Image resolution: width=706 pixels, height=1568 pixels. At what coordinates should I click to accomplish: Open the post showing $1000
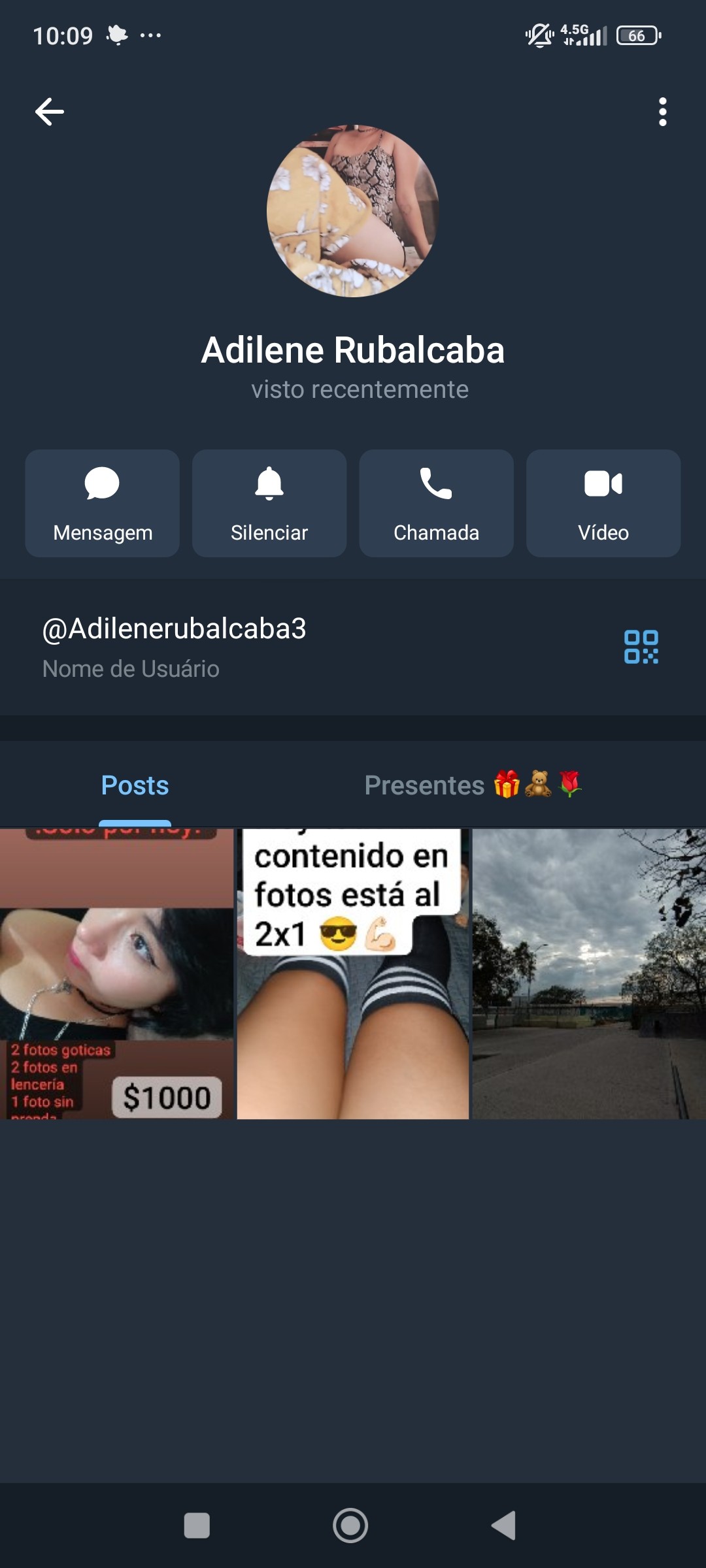[116, 973]
